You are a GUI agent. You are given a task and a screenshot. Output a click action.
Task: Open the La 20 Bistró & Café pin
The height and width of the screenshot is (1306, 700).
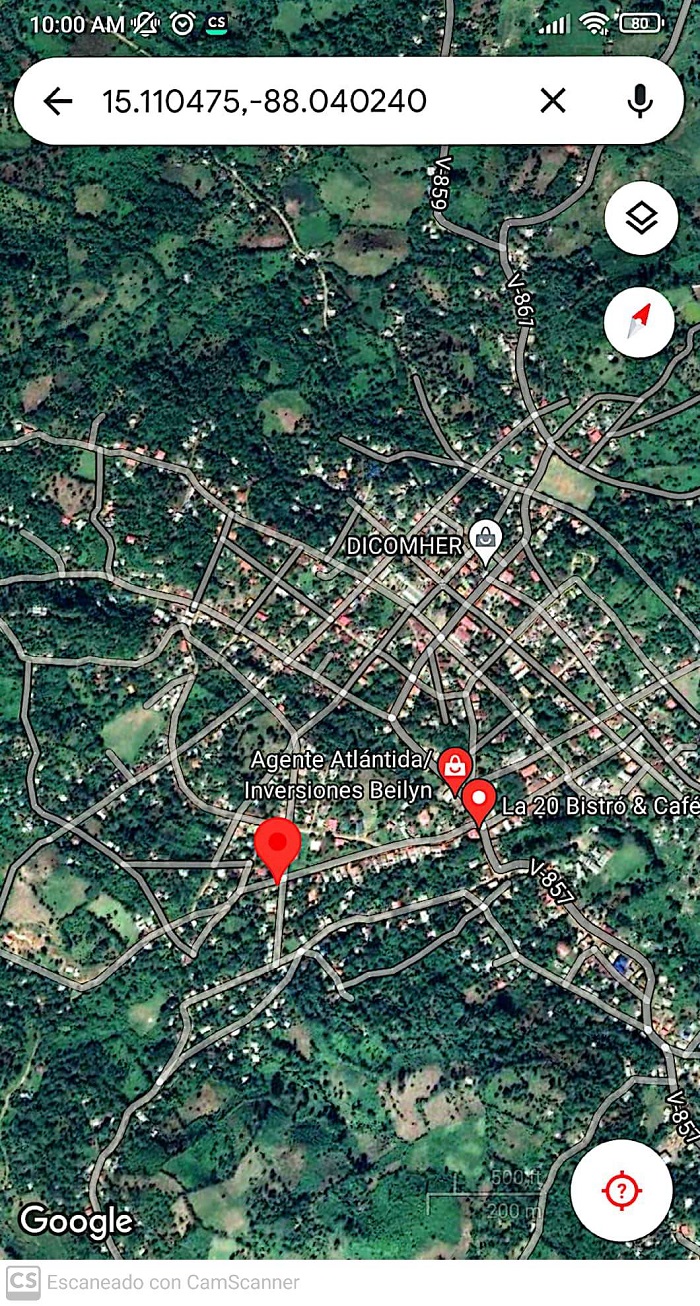(480, 800)
